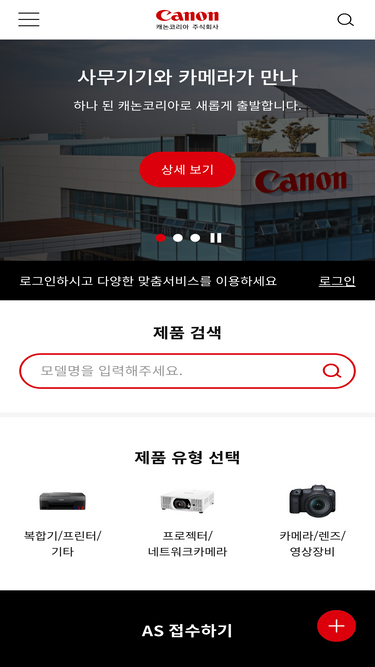Viewport: 375px width, 667px height.
Task: Open the search icon in header
Action: (x=345, y=20)
